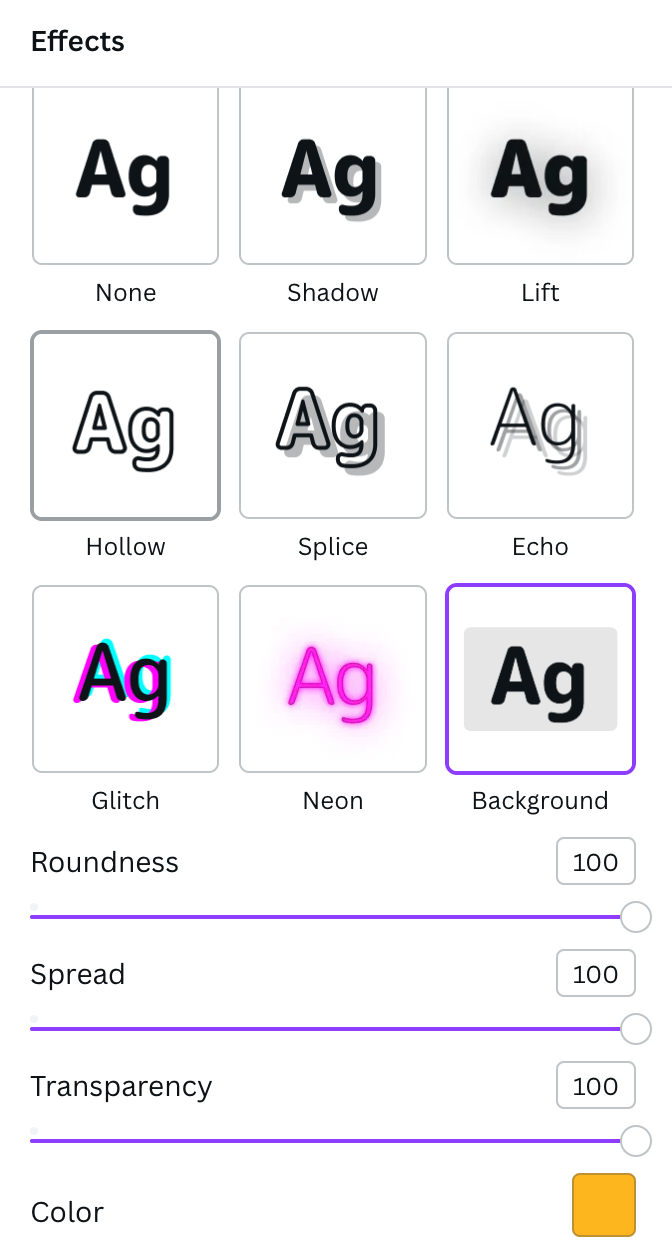Apply the Shadow text effect

[x=332, y=175]
